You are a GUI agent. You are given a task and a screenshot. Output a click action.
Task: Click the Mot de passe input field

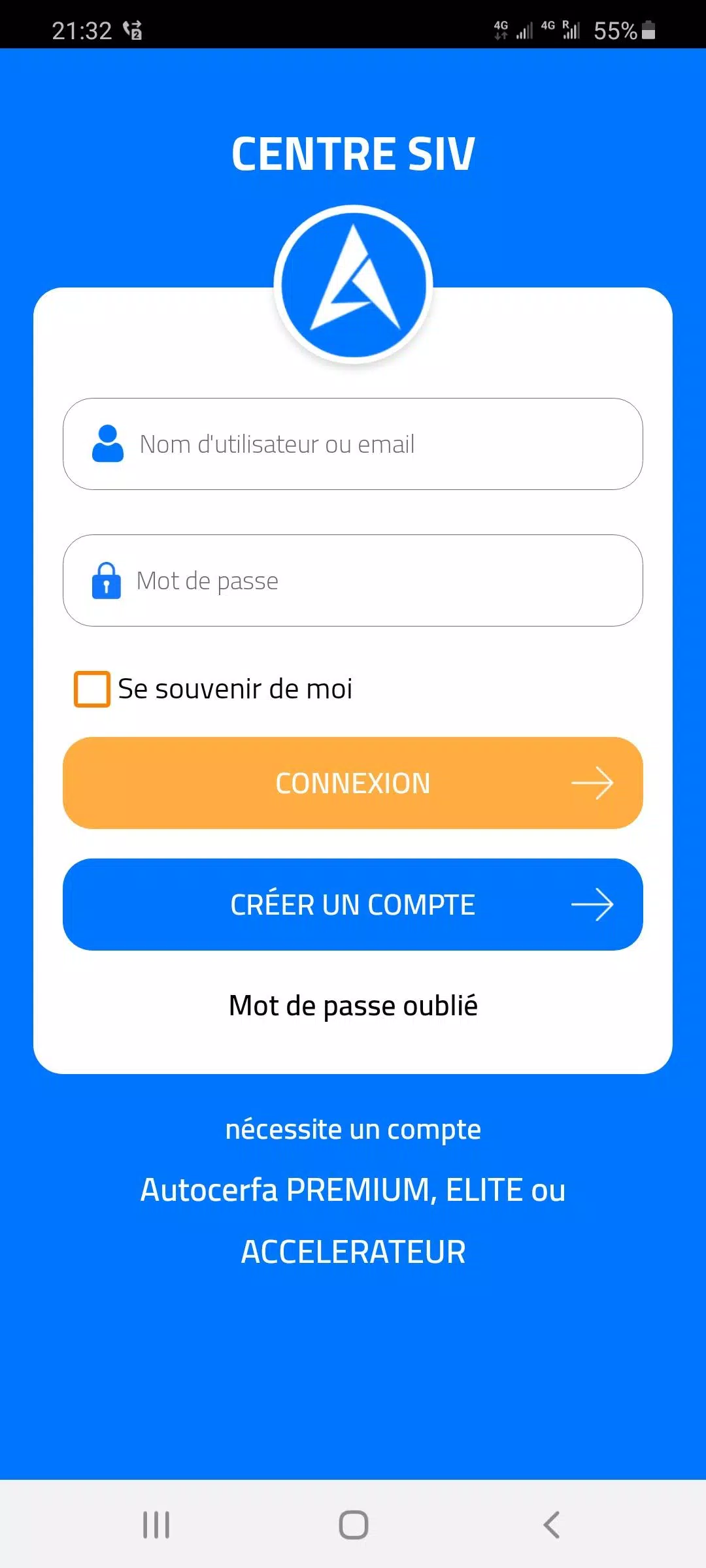pyautogui.click(x=353, y=580)
